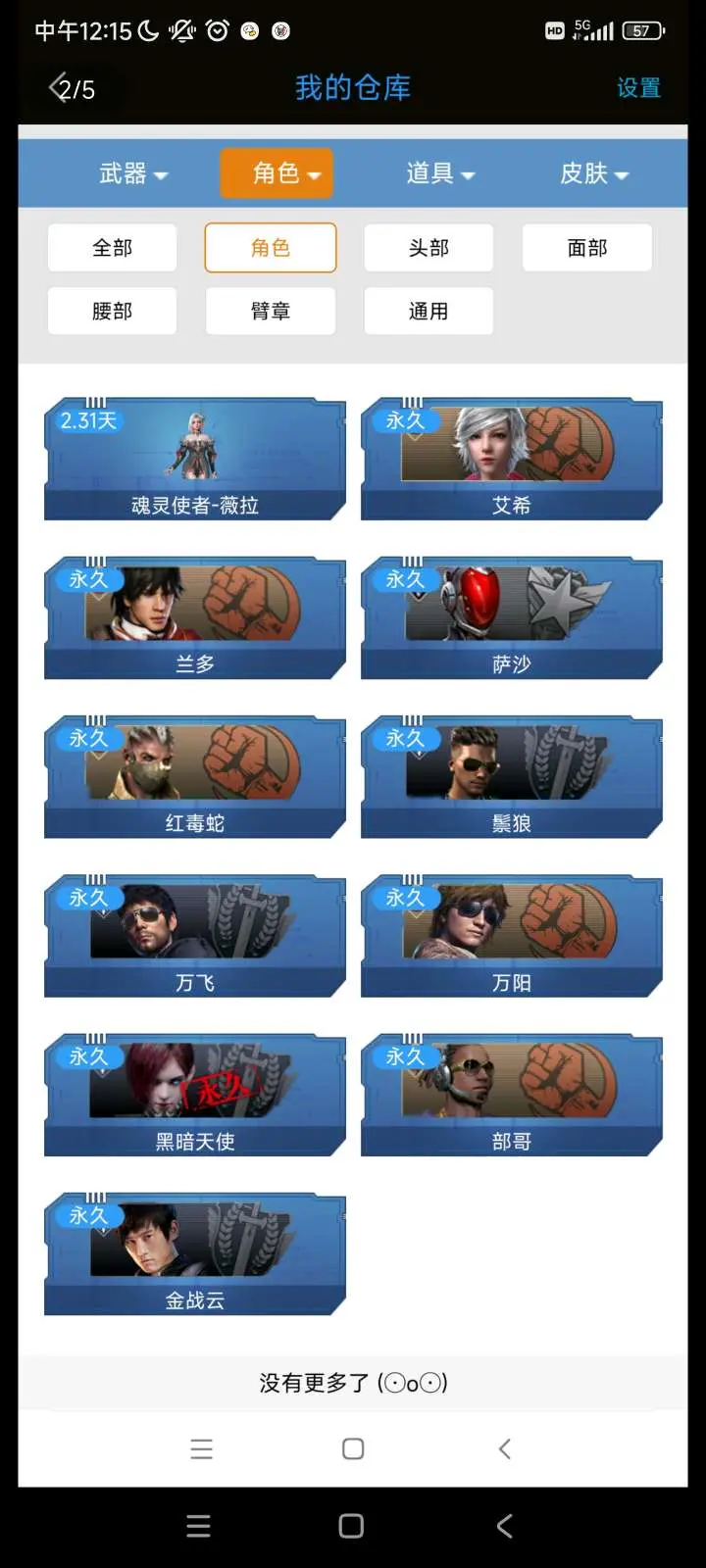Expand the 道具 dropdown
This screenshot has height=1568, width=706.
(x=440, y=173)
